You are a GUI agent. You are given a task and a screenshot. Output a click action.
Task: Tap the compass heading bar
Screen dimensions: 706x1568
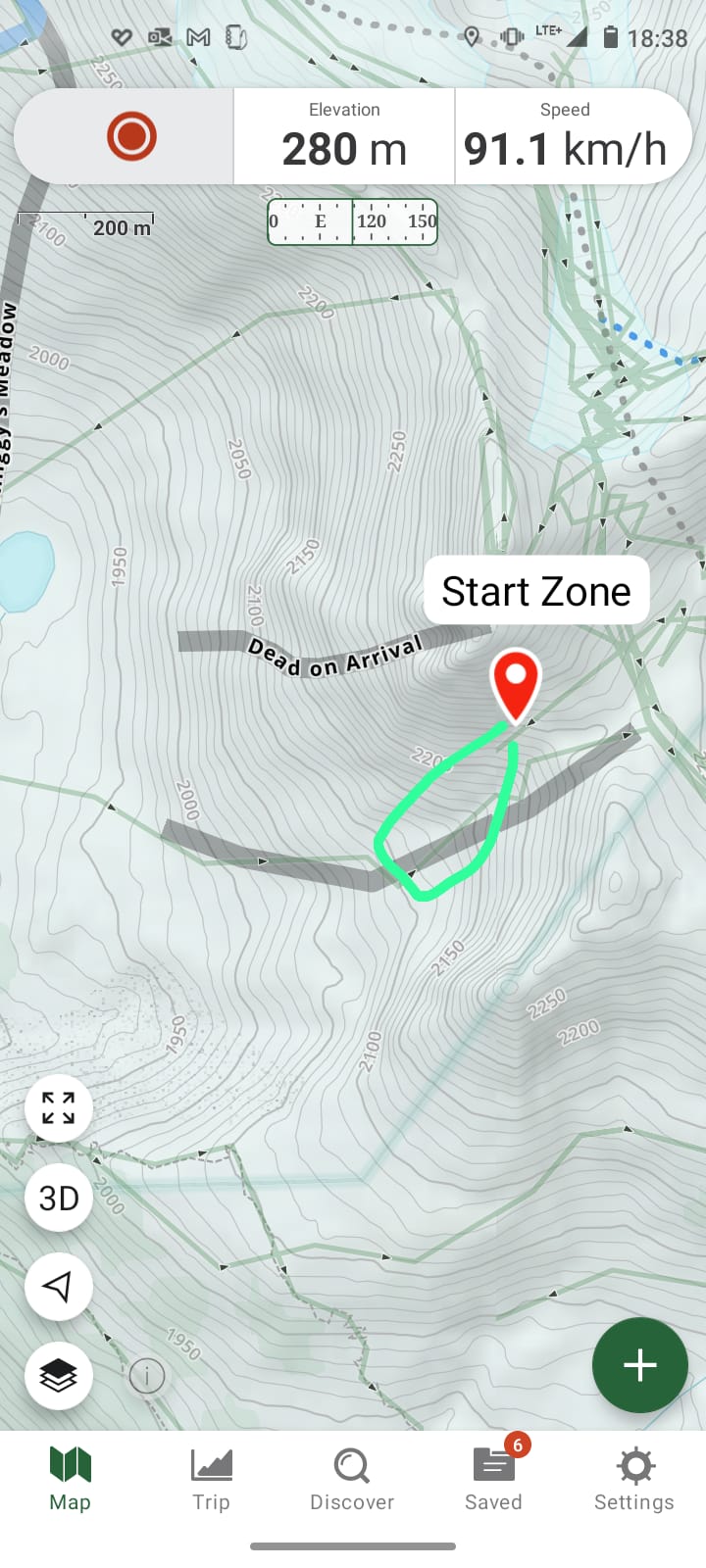353,221
